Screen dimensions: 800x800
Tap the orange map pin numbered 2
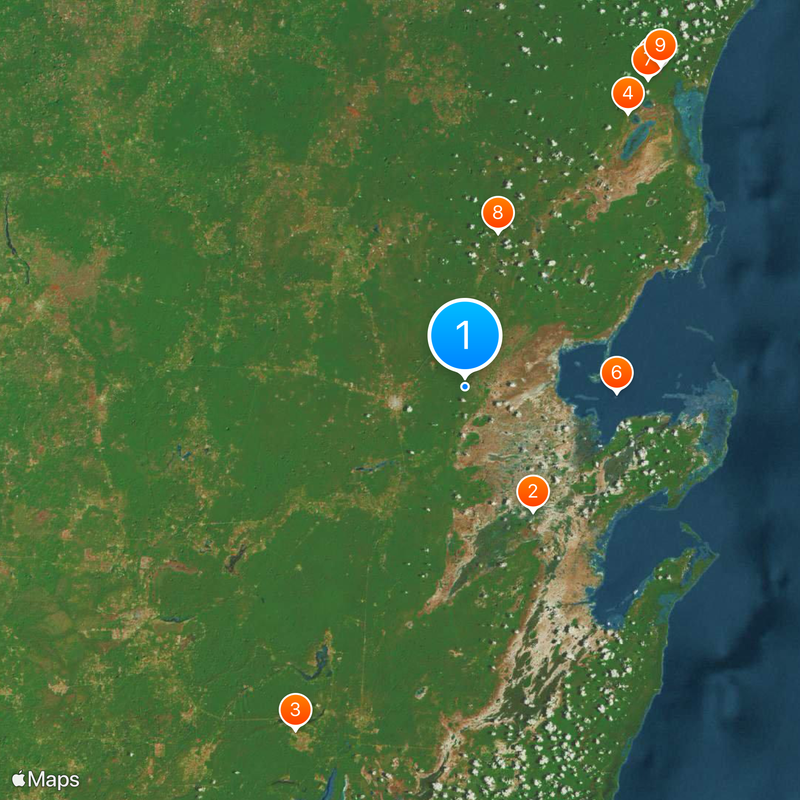[532, 491]
